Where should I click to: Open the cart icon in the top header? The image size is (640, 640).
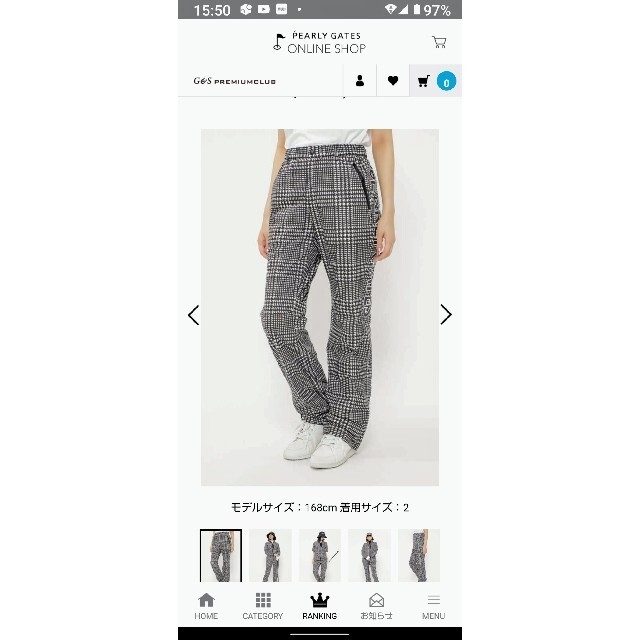(439, 42)
